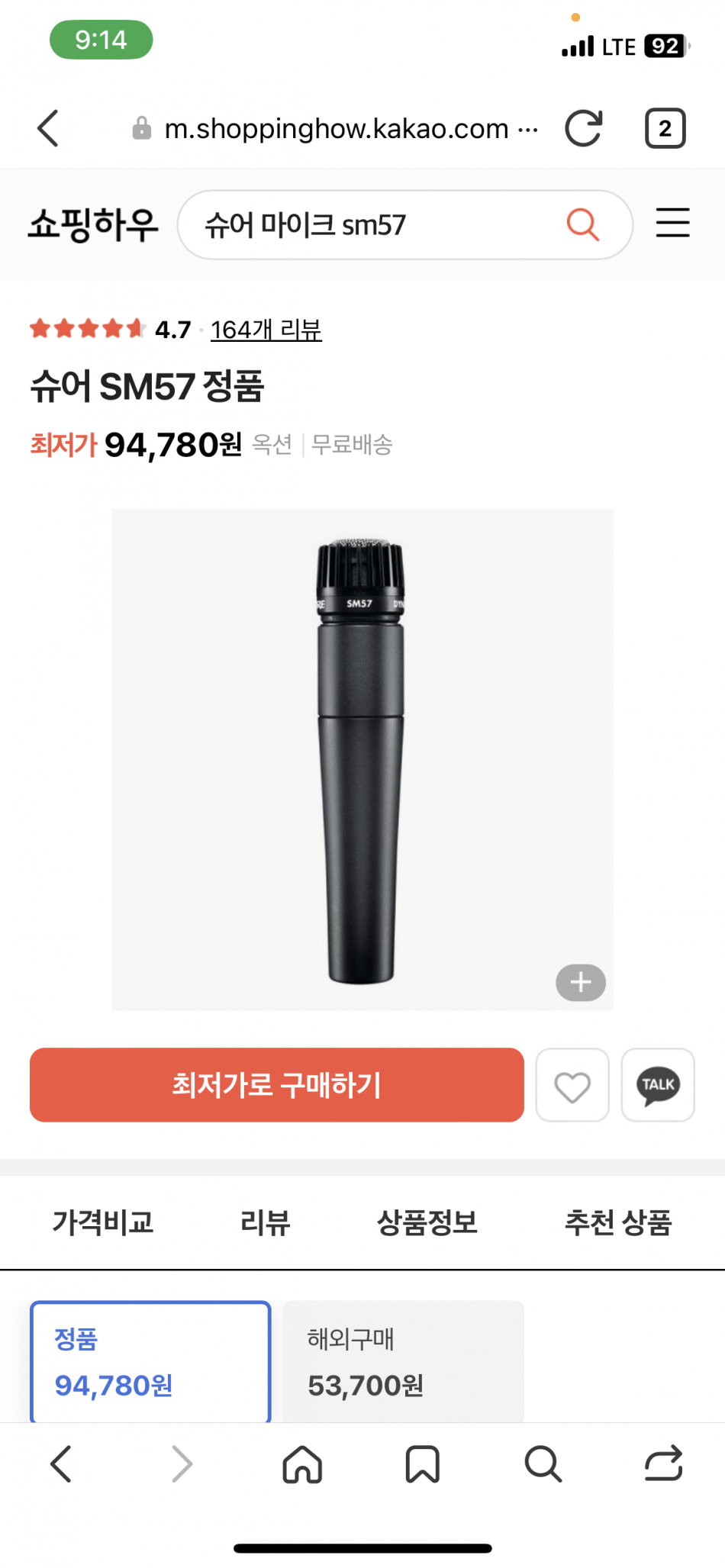Viewport: 725px width, 1568px height.
Task: Switch to 추천 상품 tab
Action: click(617, 1222)
